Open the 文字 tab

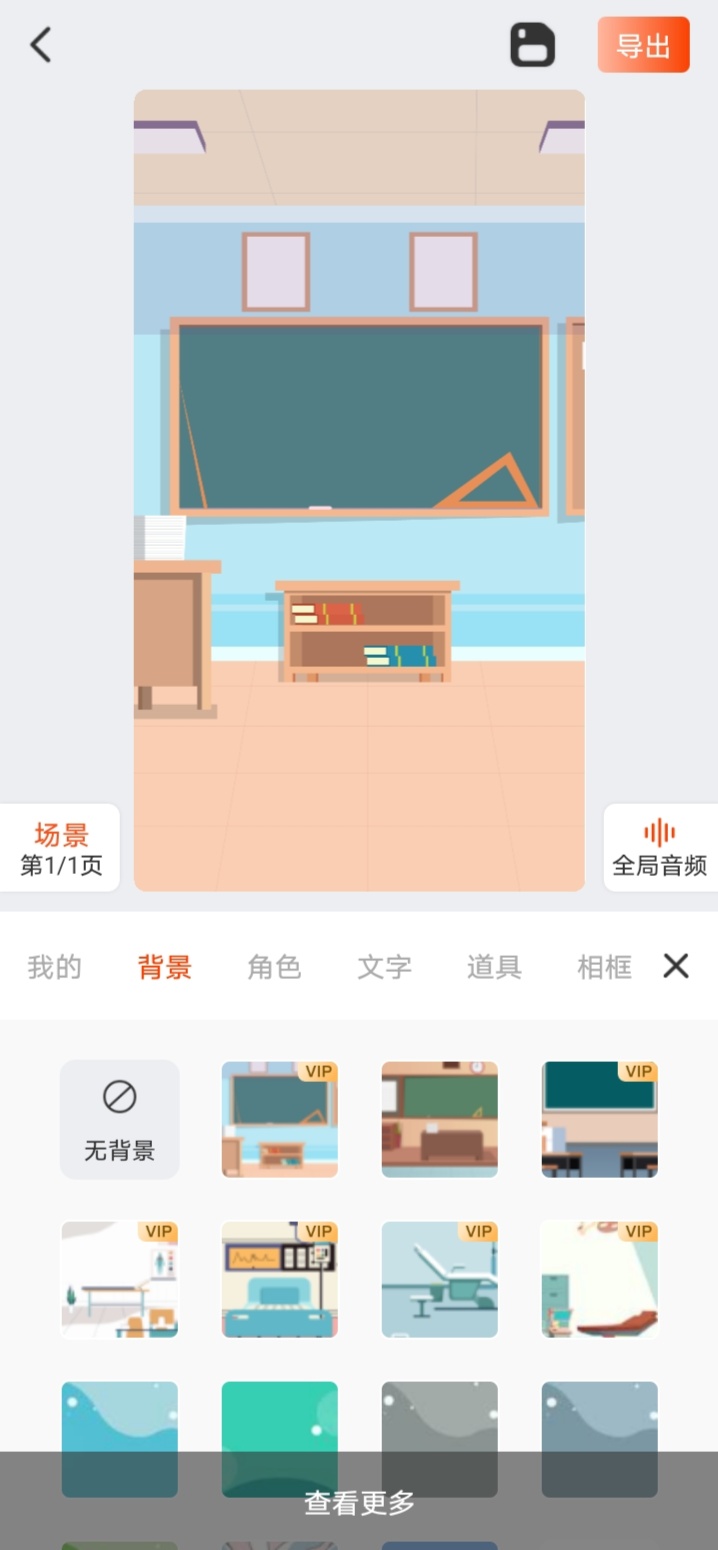coord(384,967)
